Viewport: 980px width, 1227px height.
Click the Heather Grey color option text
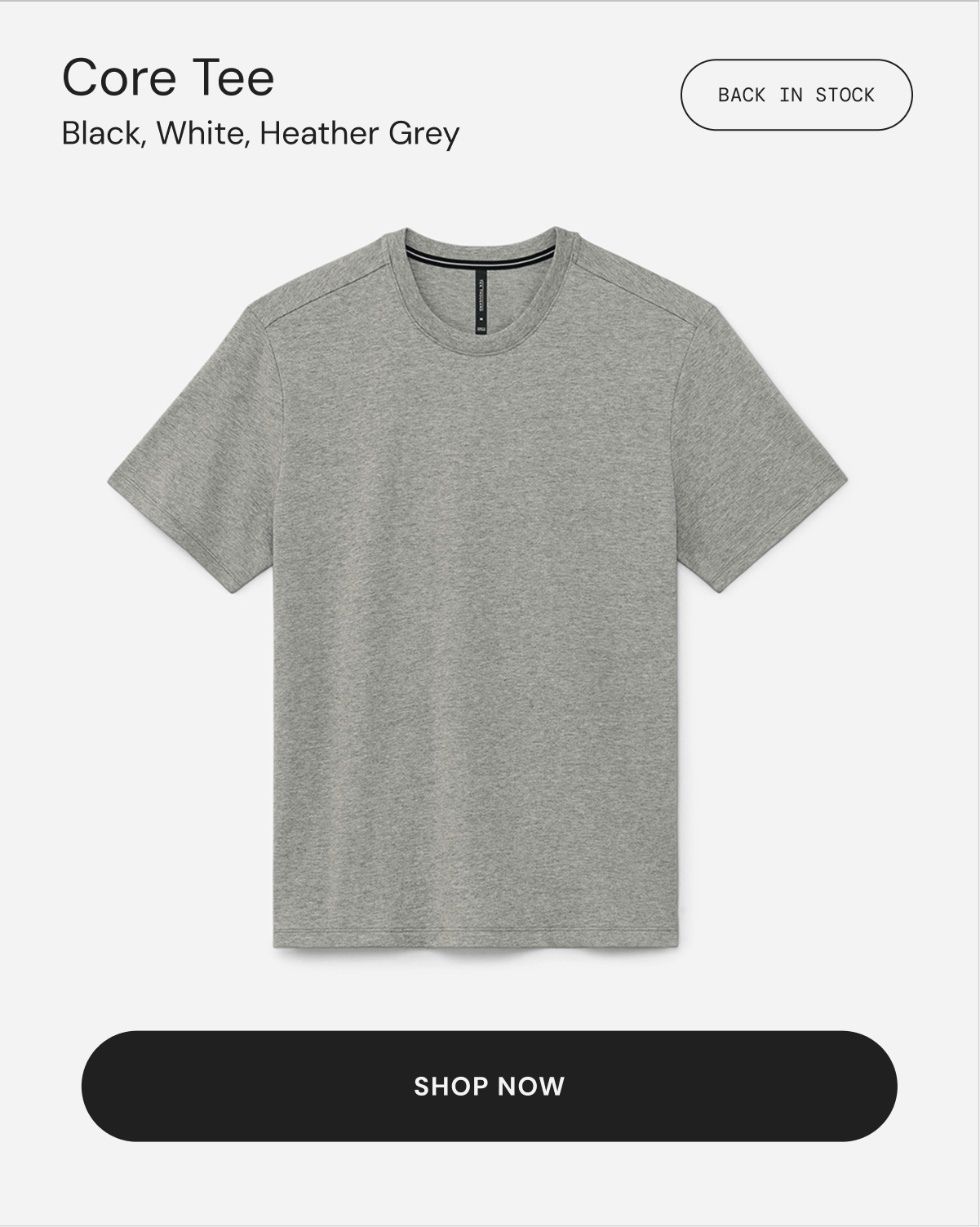[360, 132]
